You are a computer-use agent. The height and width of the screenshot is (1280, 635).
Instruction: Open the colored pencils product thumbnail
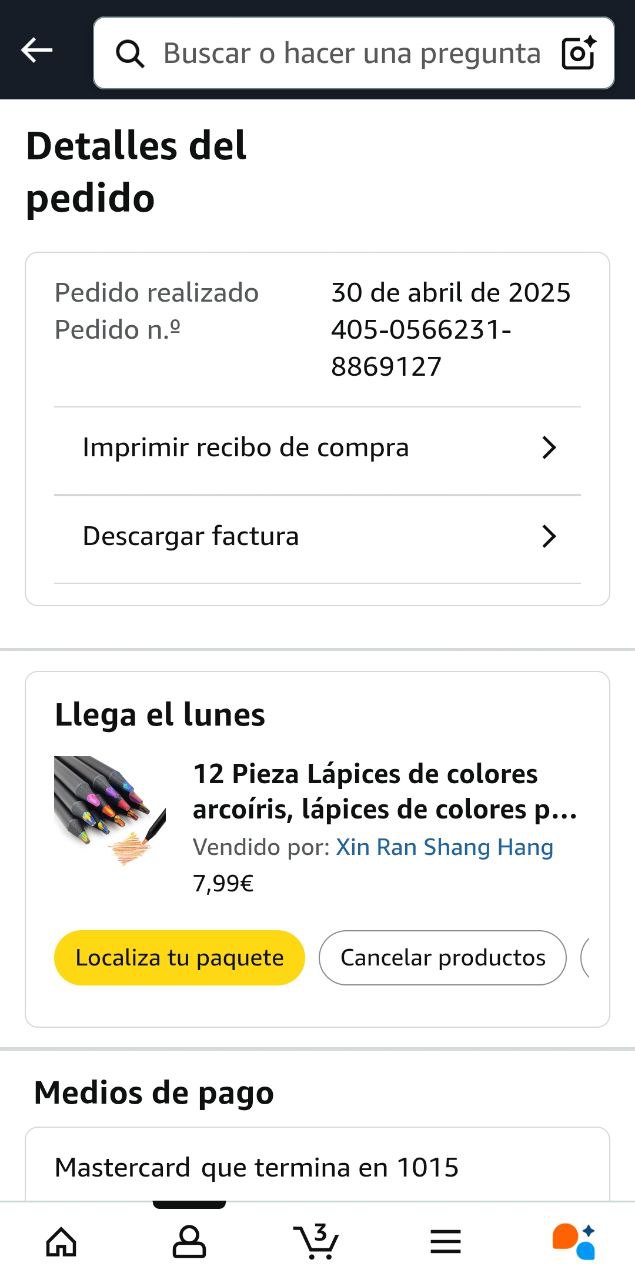pyautogui.click(x=110, y=810)
